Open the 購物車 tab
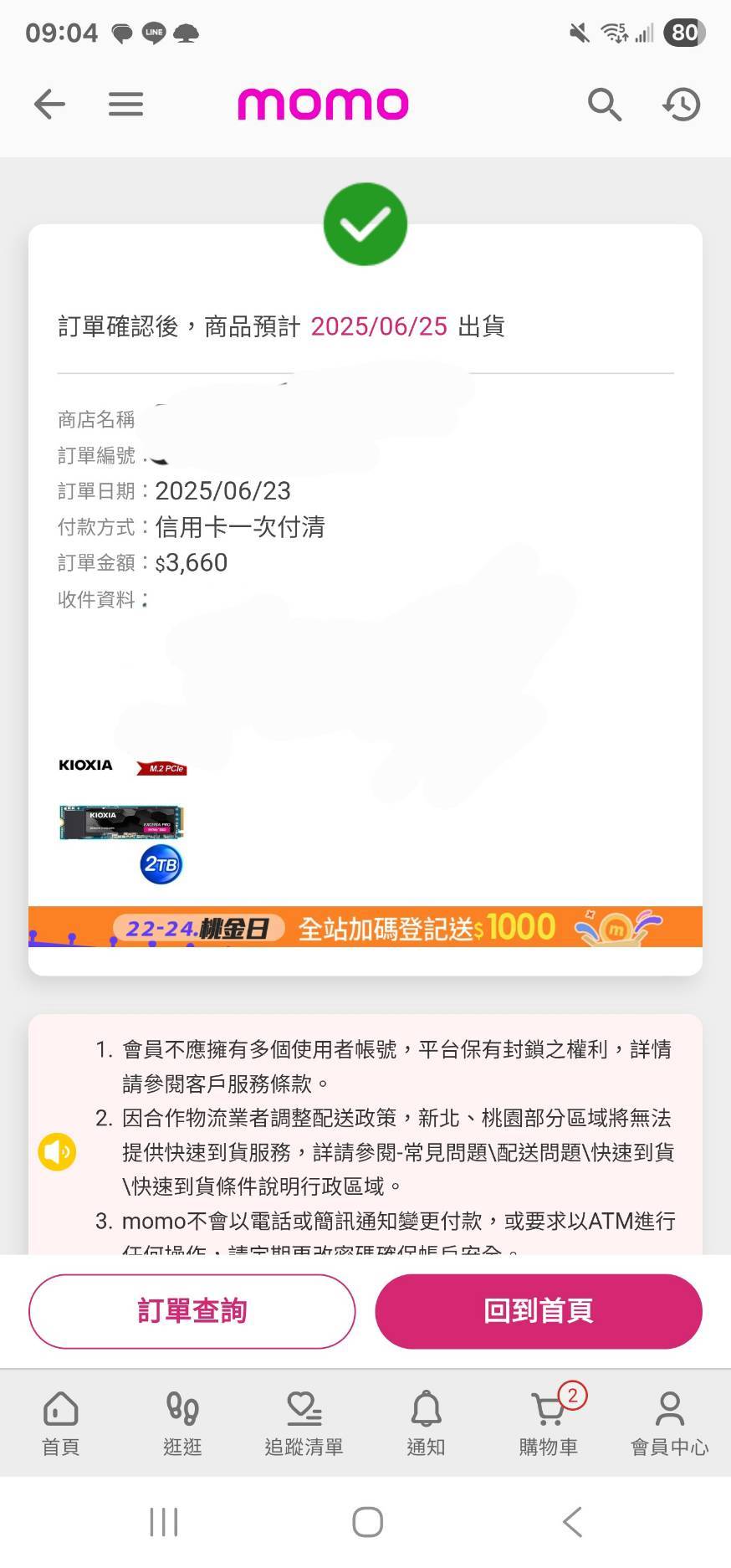The height and width of the screenshot is (1568, 731). [x=549, y=1423]
